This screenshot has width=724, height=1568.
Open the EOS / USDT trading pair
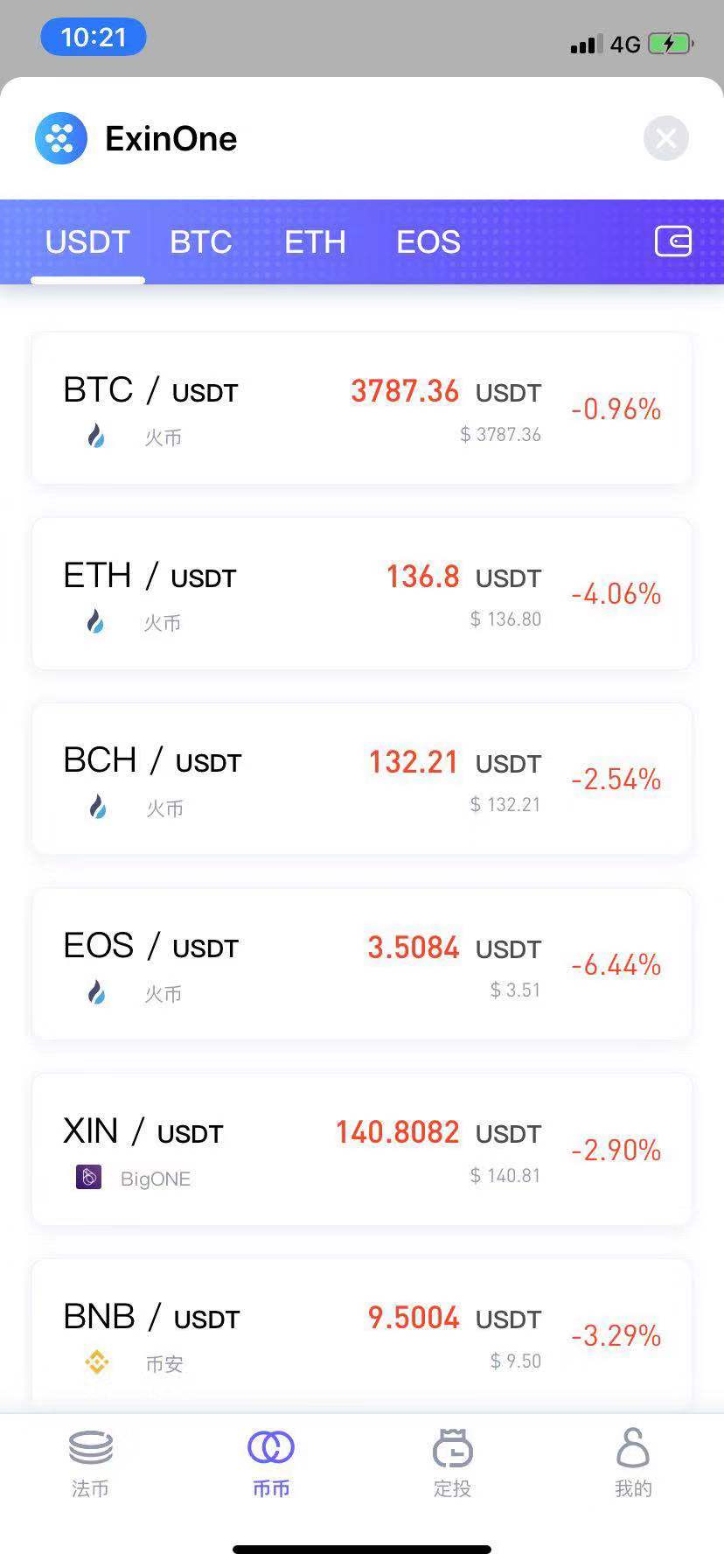coord(361,965)
